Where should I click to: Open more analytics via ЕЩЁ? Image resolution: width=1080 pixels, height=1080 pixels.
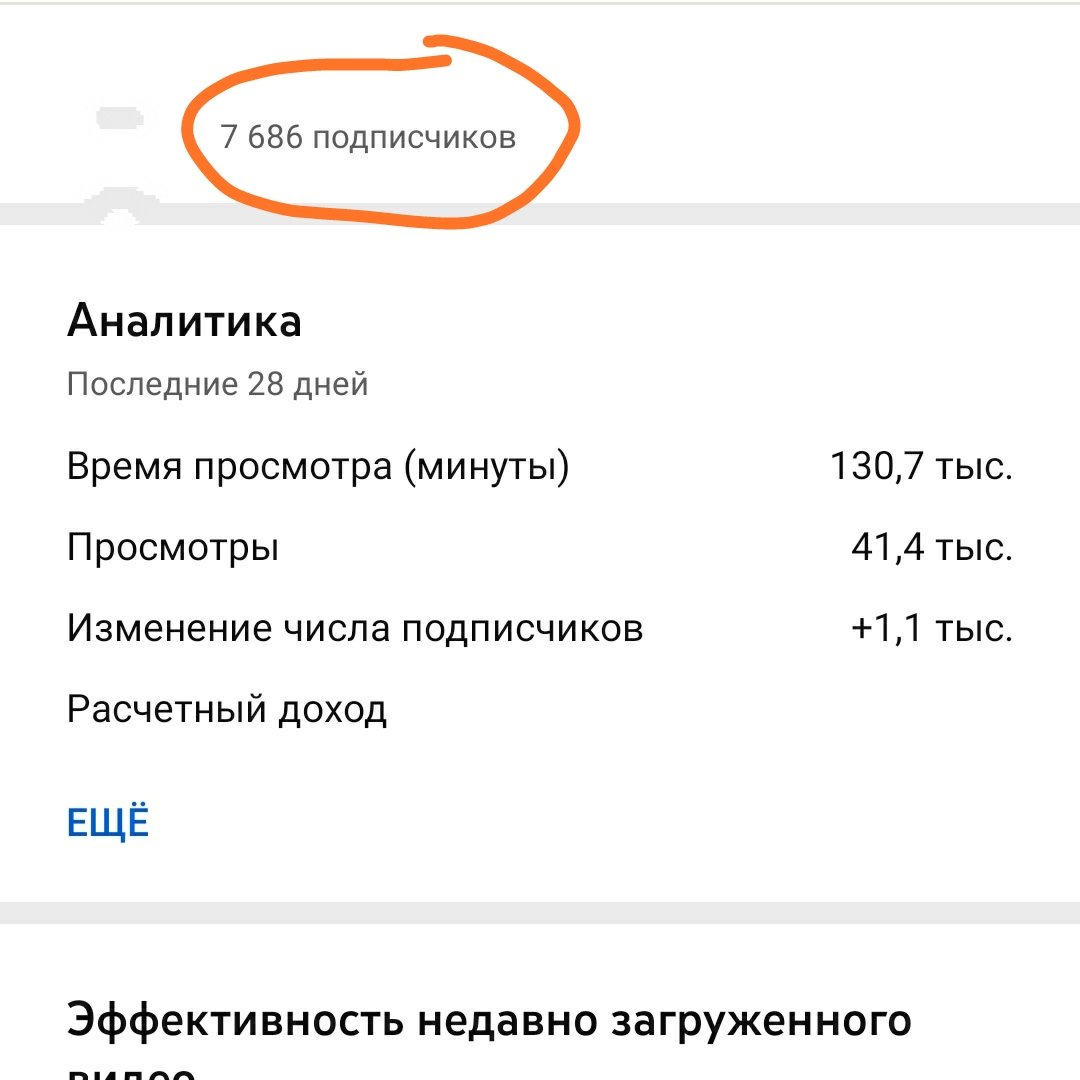108,821
